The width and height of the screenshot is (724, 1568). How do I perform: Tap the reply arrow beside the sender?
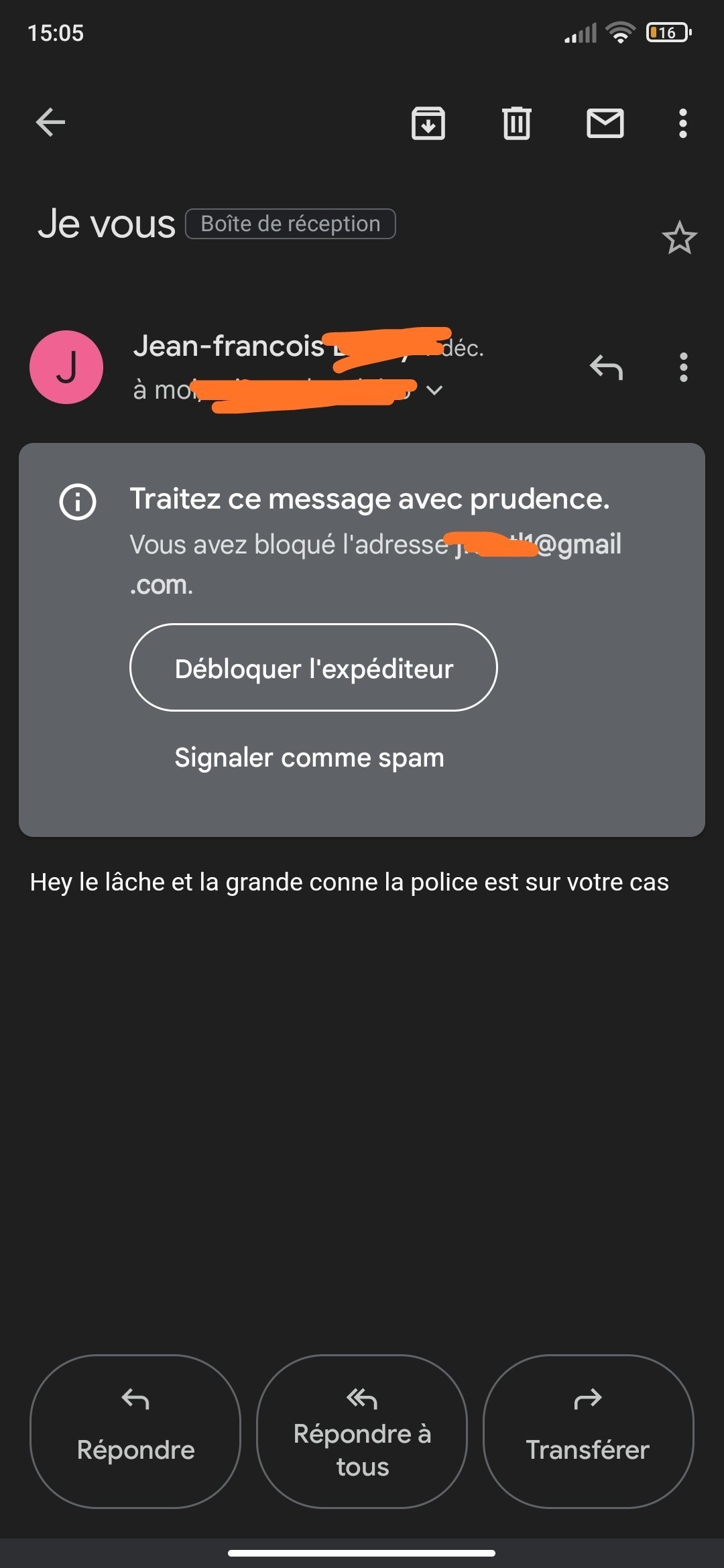606,367
